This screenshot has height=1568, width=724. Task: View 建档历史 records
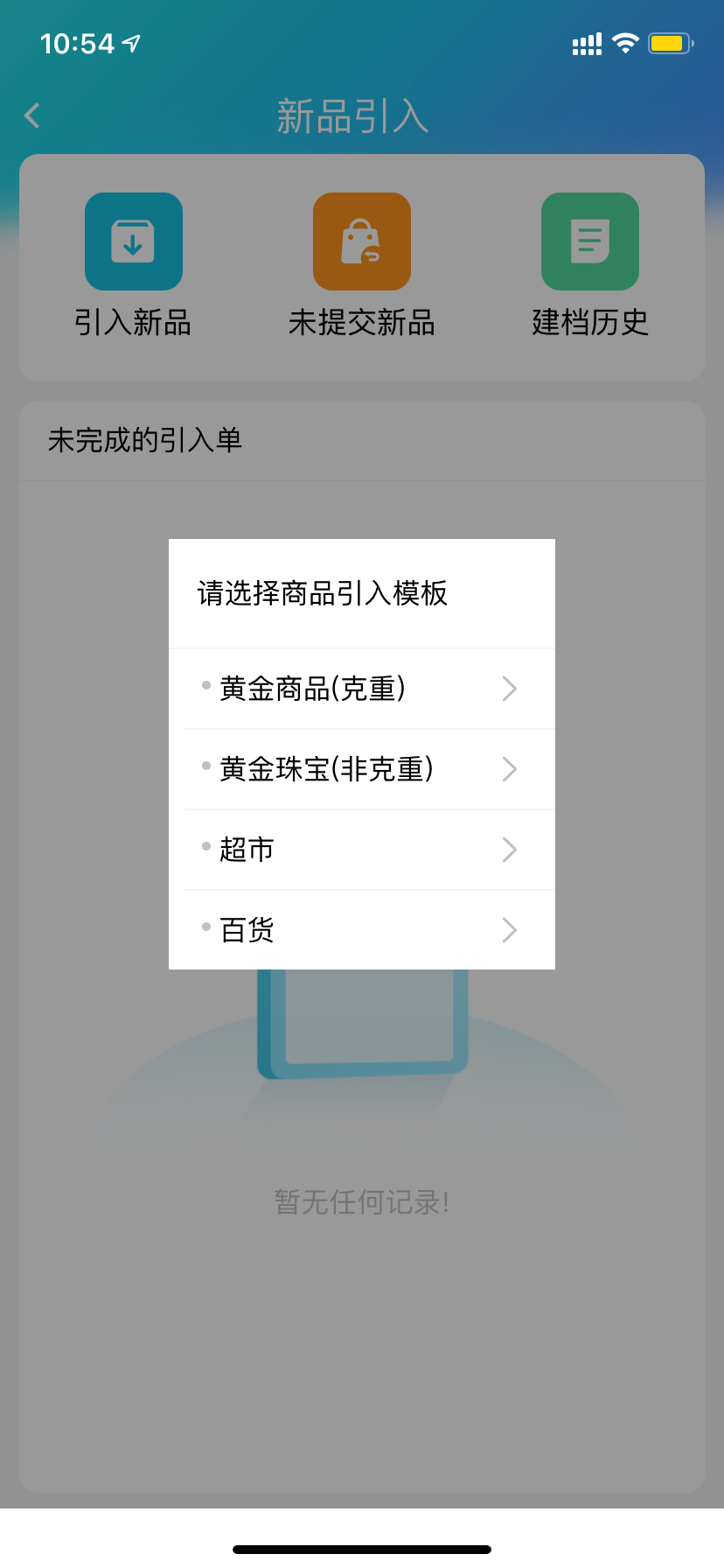point(589,242)
